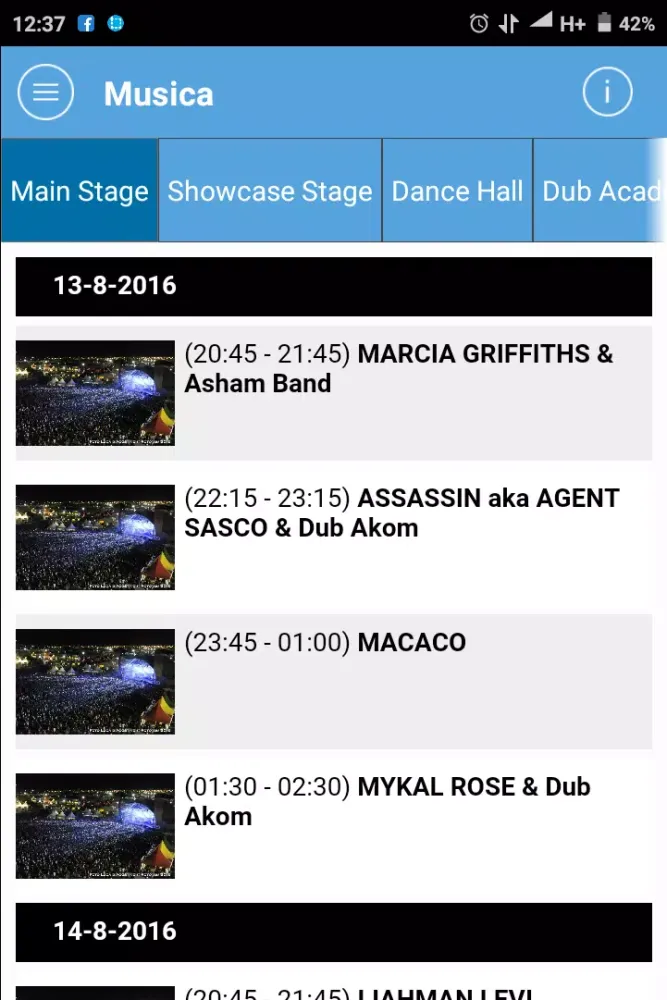Select the Main Stage tab

pyautogui.click(x=79, y=191)
